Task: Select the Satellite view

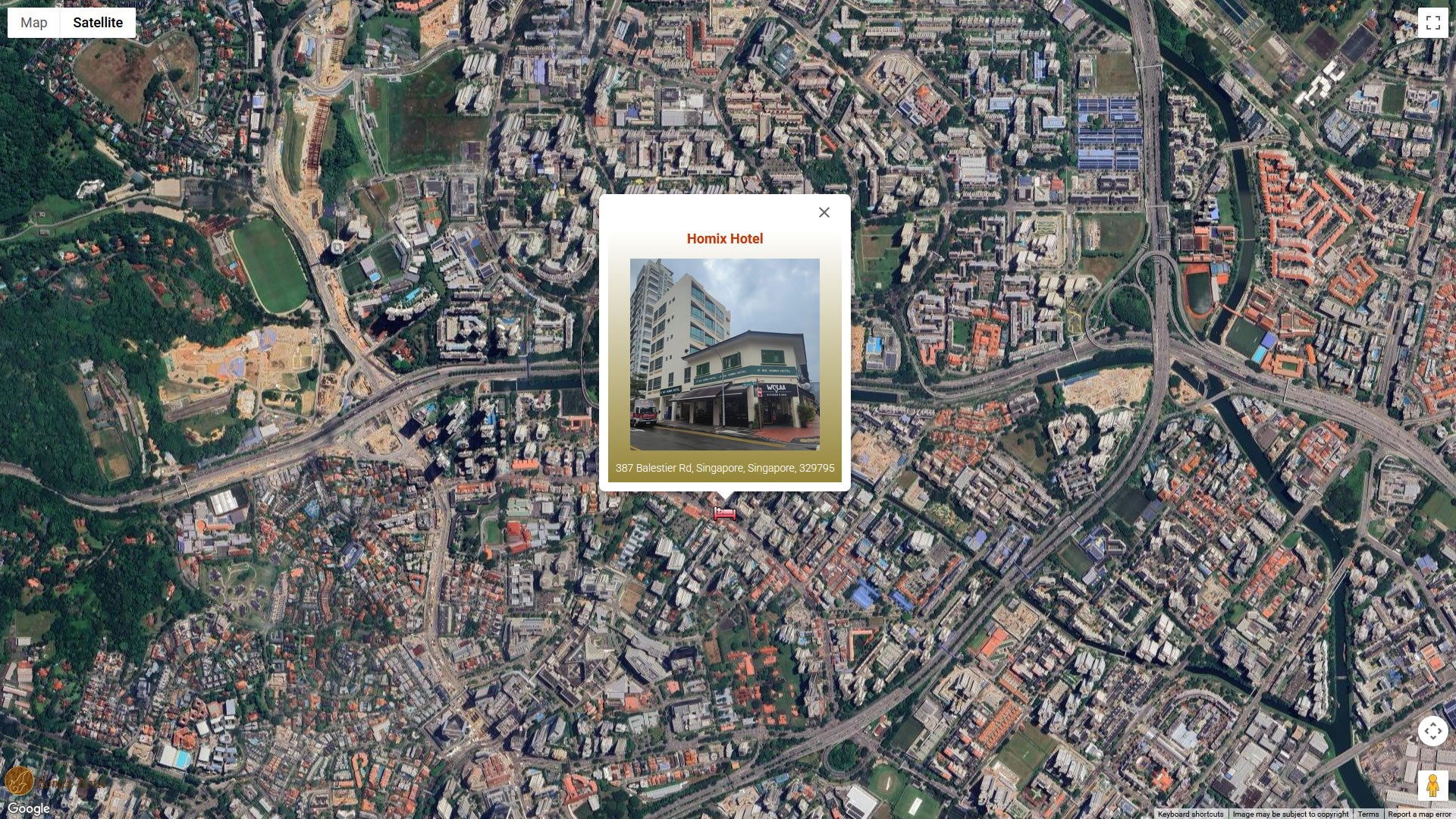Action: [x=98, y=23]
